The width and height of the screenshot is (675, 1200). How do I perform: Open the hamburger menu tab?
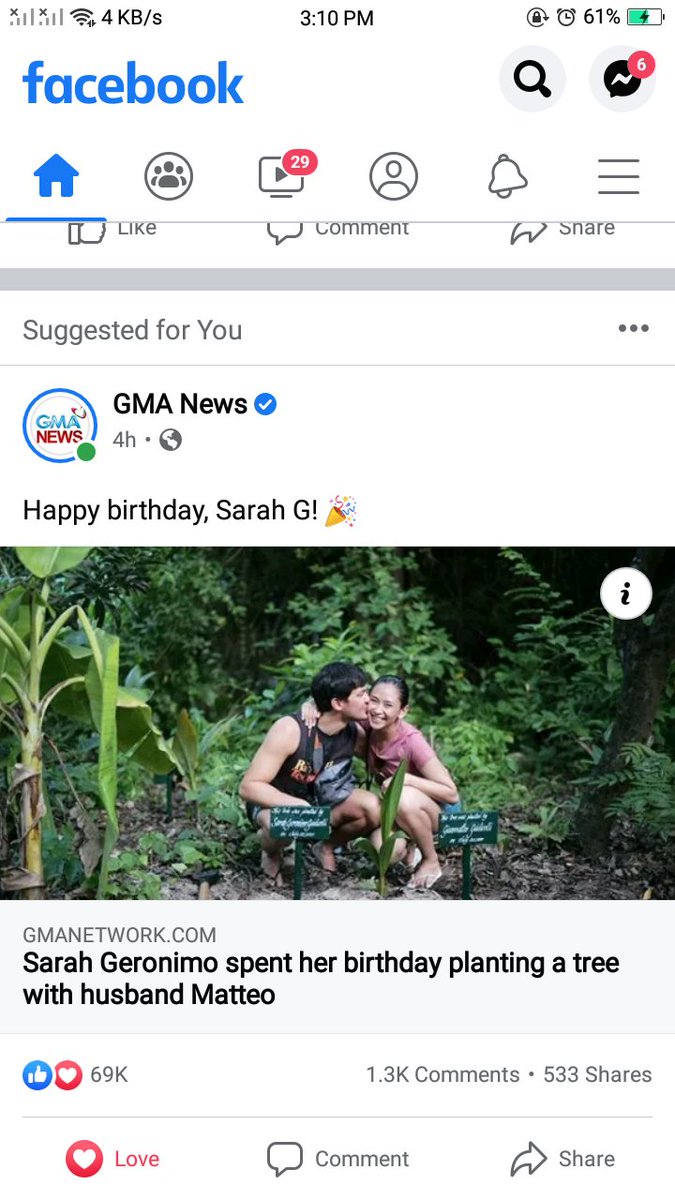619,177
